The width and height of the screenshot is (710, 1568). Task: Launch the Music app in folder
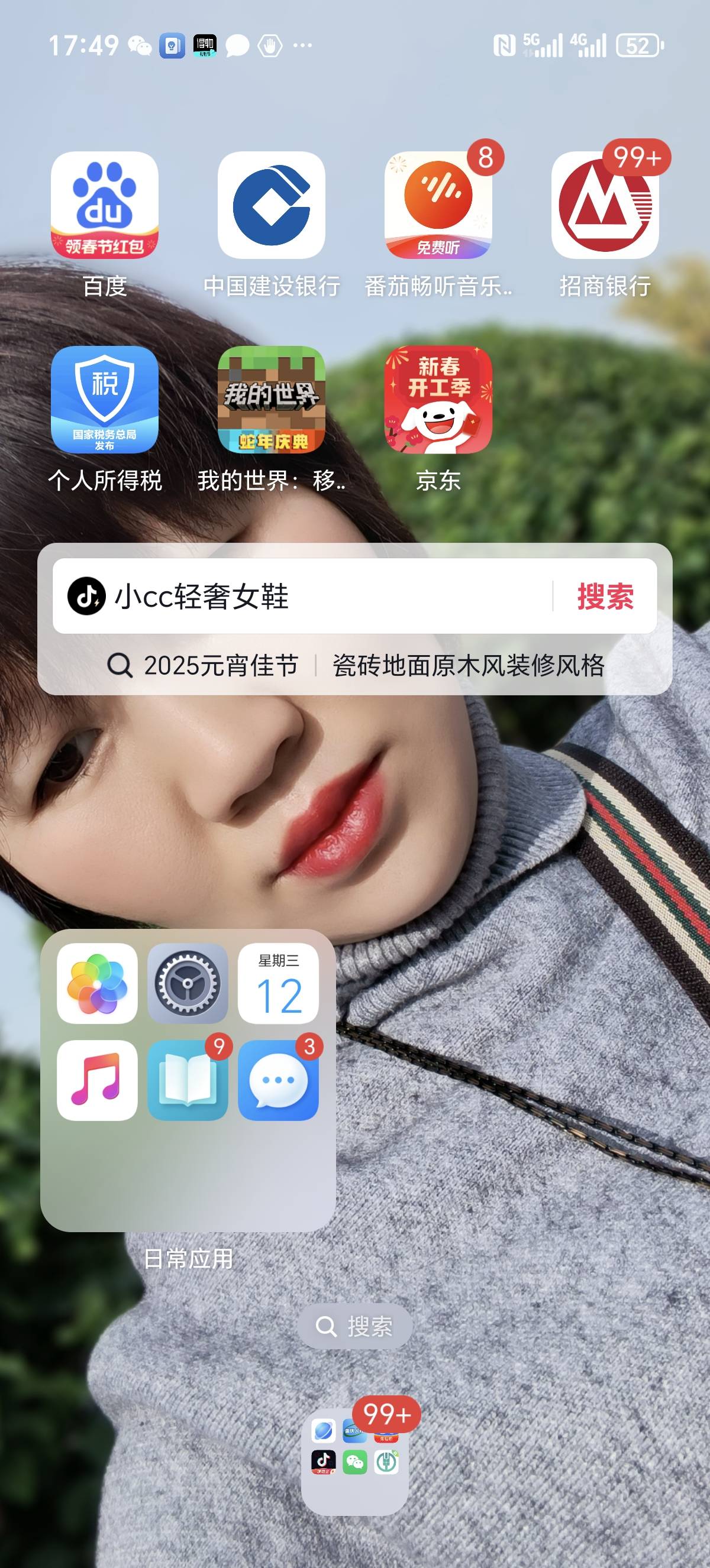click(97, 1080)
